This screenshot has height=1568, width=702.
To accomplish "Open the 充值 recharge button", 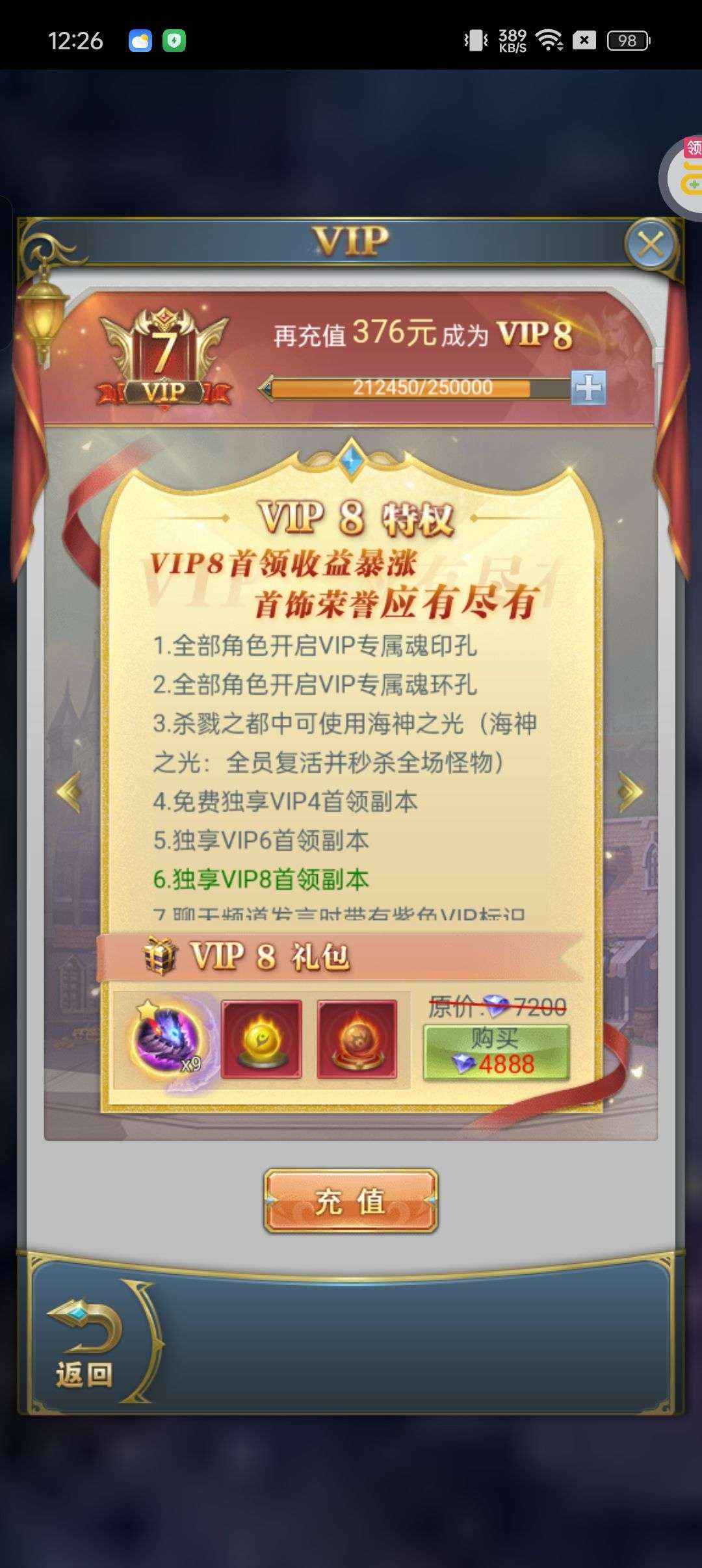I will click(x=351, y=1201).
